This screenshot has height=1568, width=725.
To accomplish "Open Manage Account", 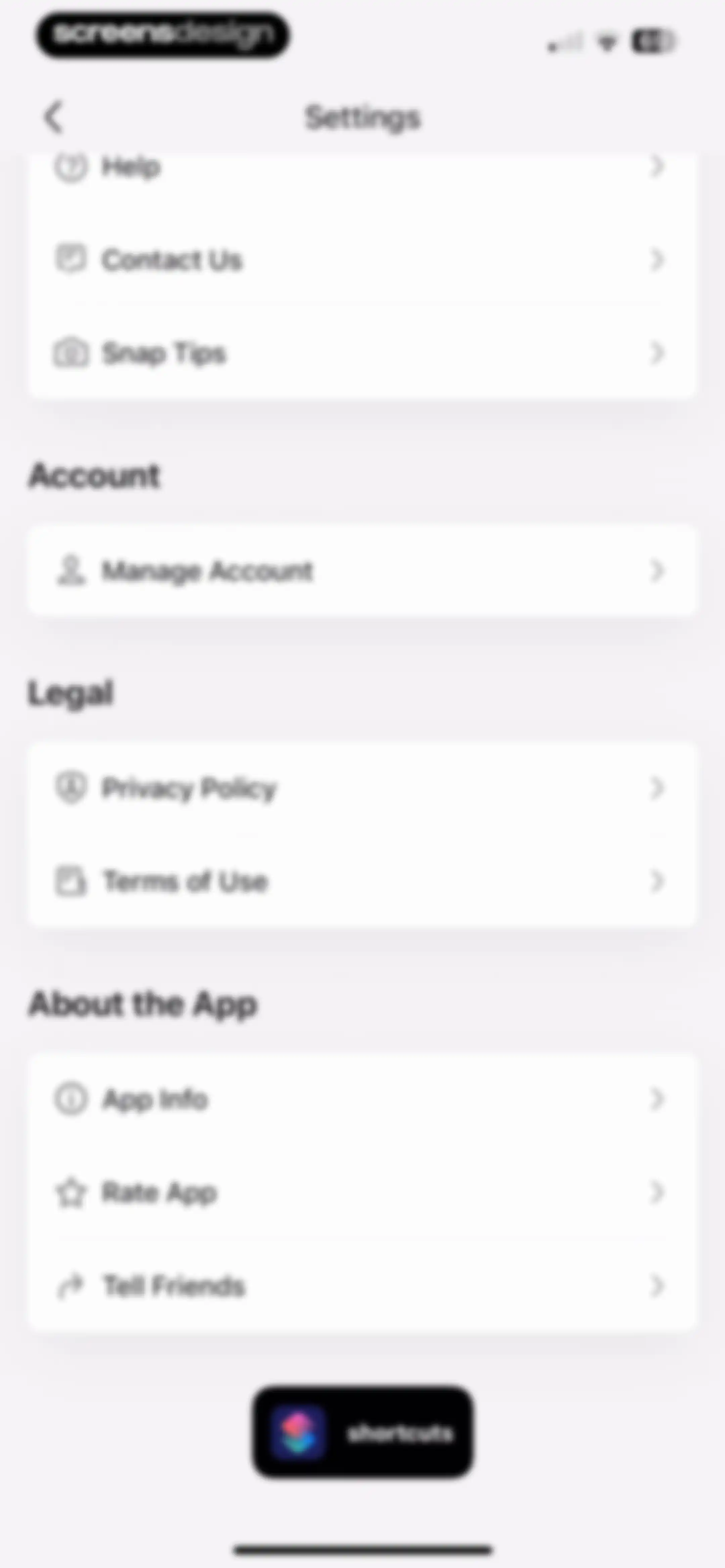I will (362, 571).
